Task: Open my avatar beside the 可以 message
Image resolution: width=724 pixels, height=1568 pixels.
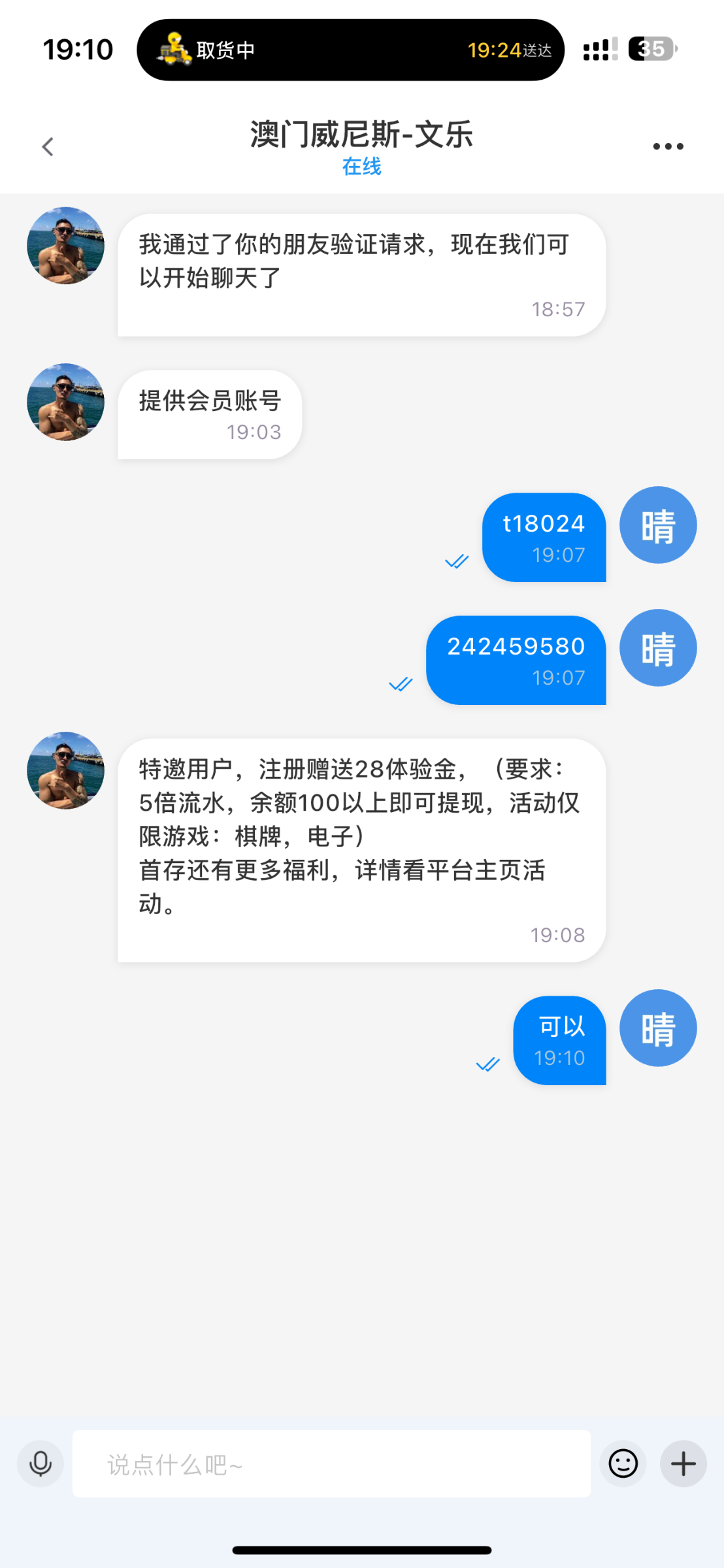Action: (658, 1028)
